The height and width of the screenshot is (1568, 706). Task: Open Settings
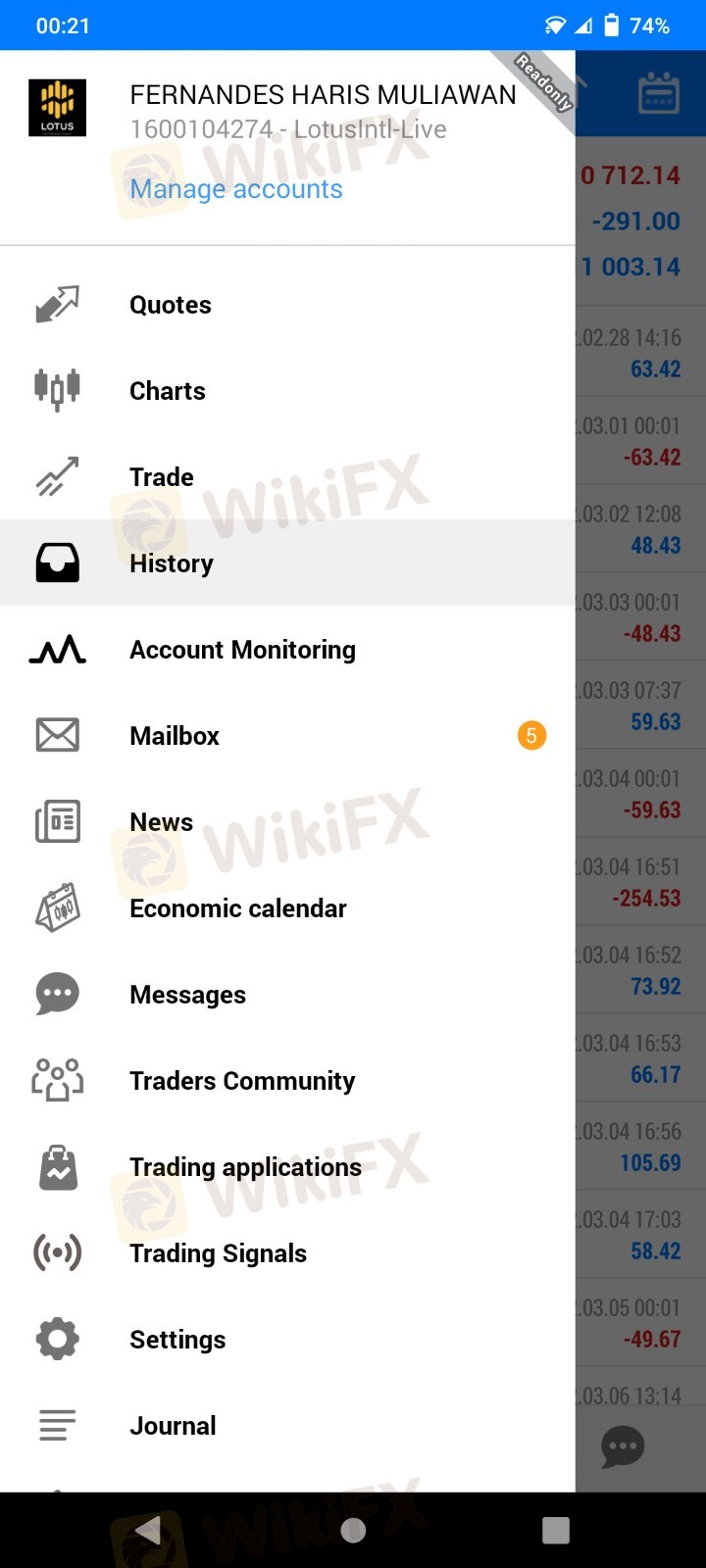(x=287, y=1340)
